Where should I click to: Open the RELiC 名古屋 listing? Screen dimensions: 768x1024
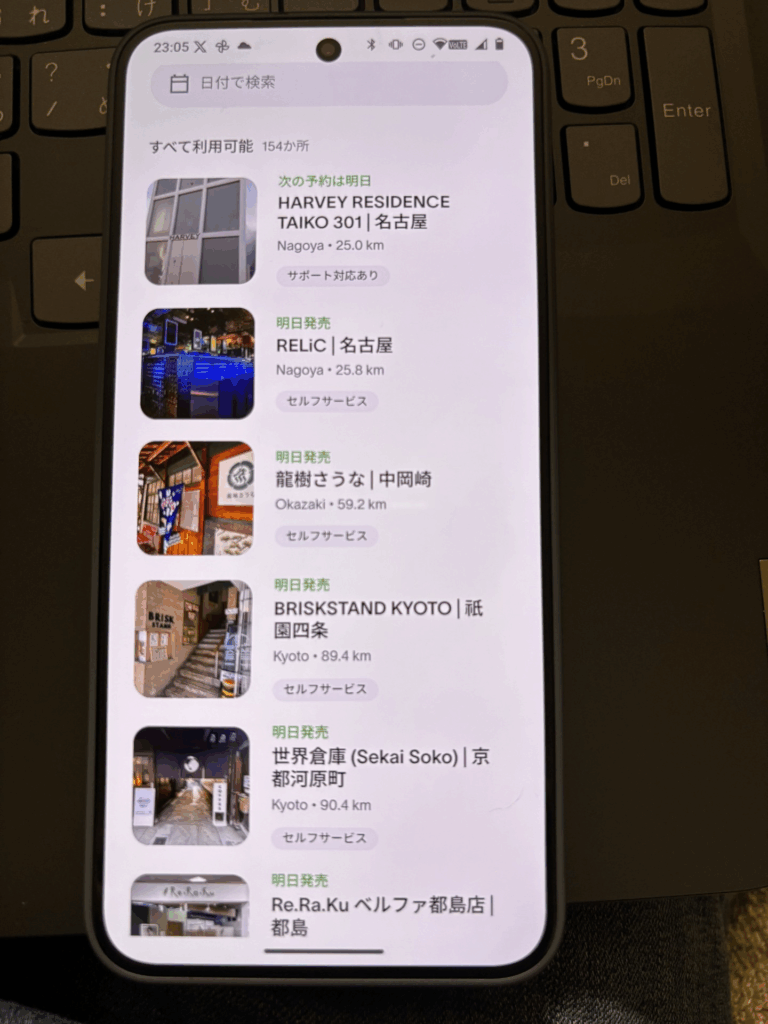[x=334, y=346]
